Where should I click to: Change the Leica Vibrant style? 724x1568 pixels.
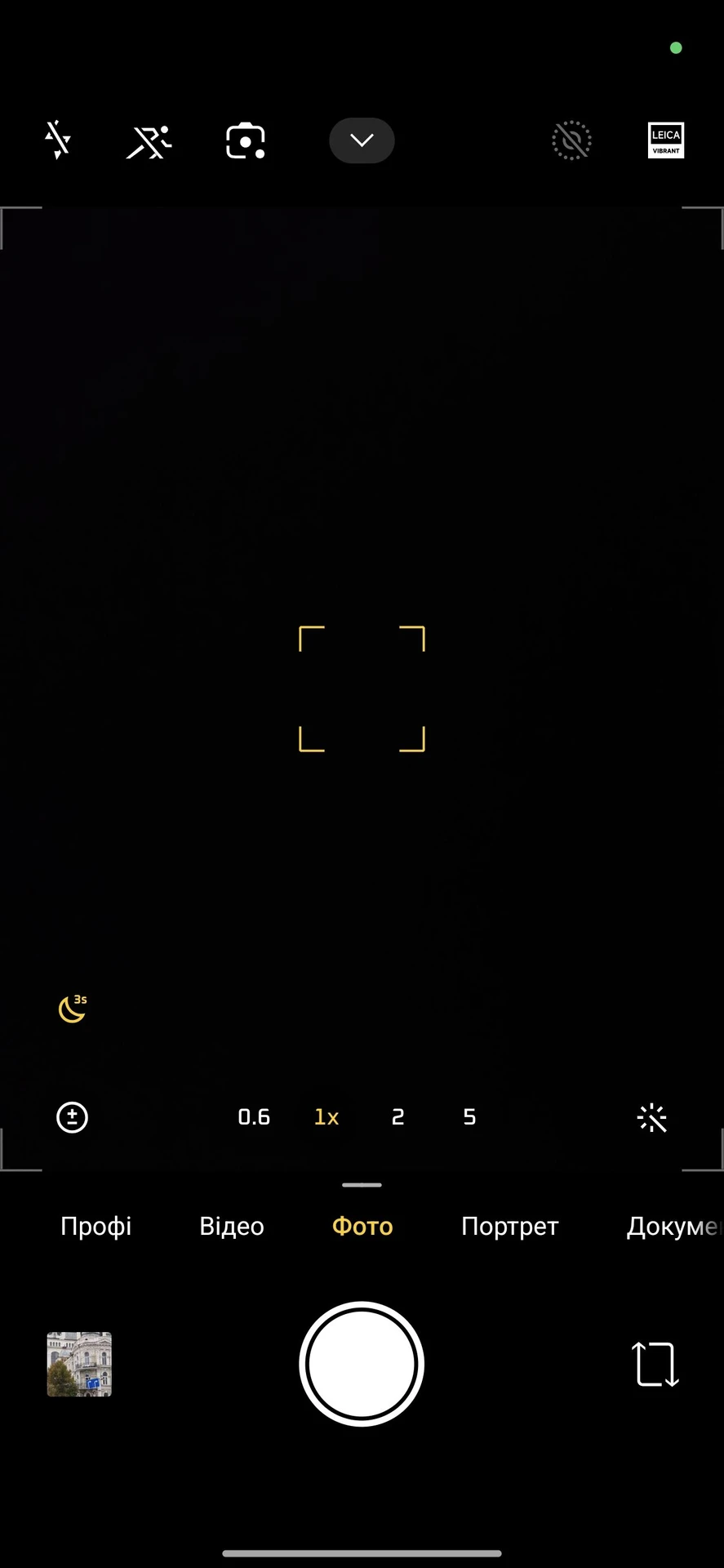click(665, 140)
